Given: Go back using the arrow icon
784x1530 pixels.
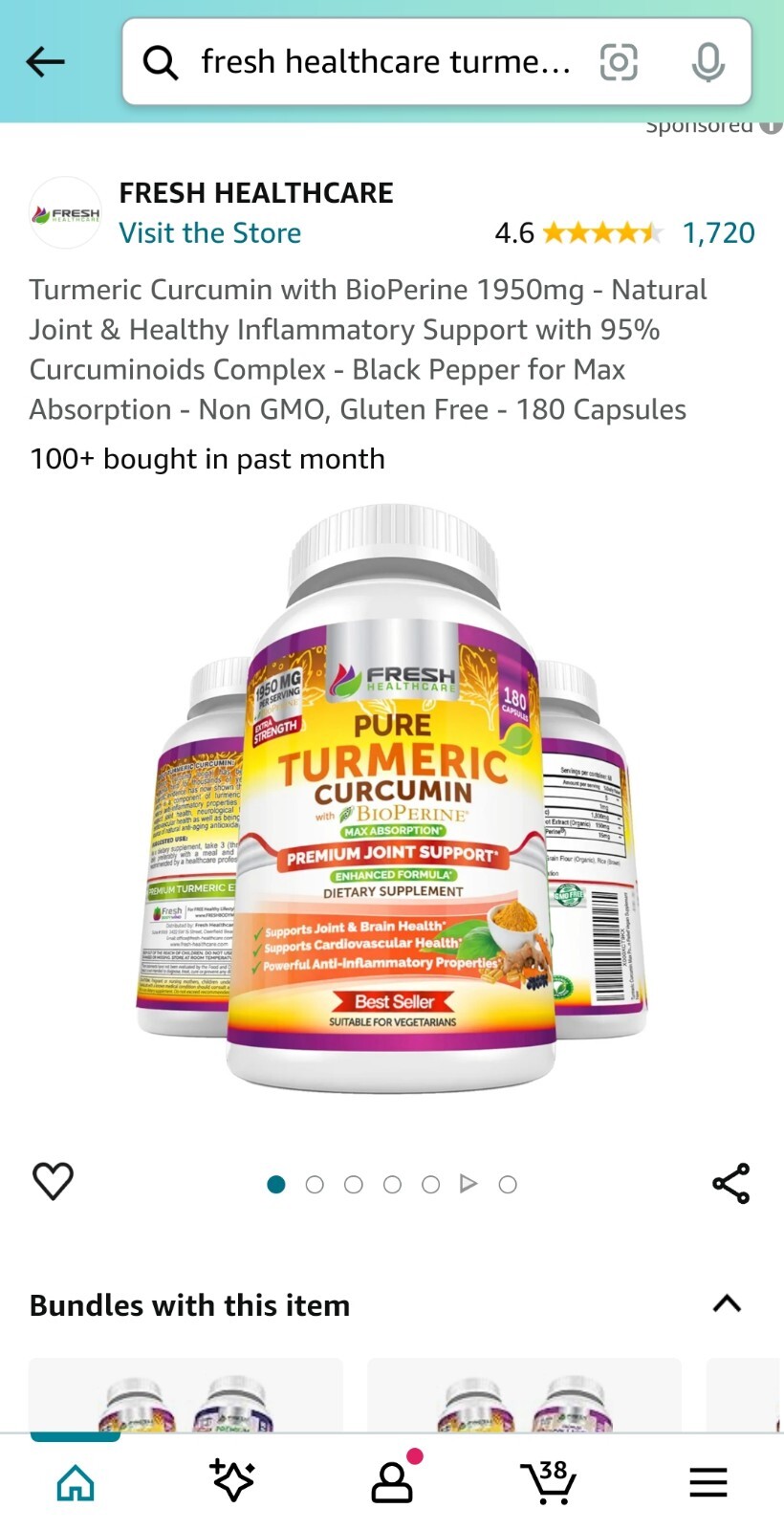Looking at the screenshot, I should (x=45, y=62).
